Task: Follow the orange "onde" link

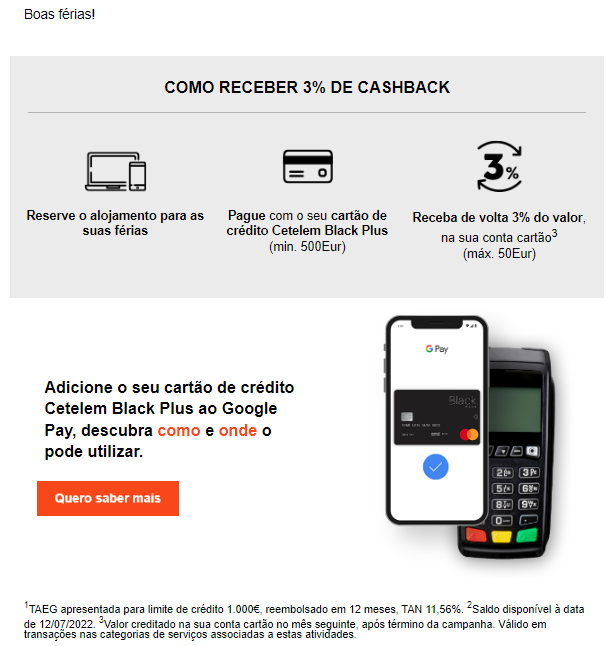Action: (238, 430)
